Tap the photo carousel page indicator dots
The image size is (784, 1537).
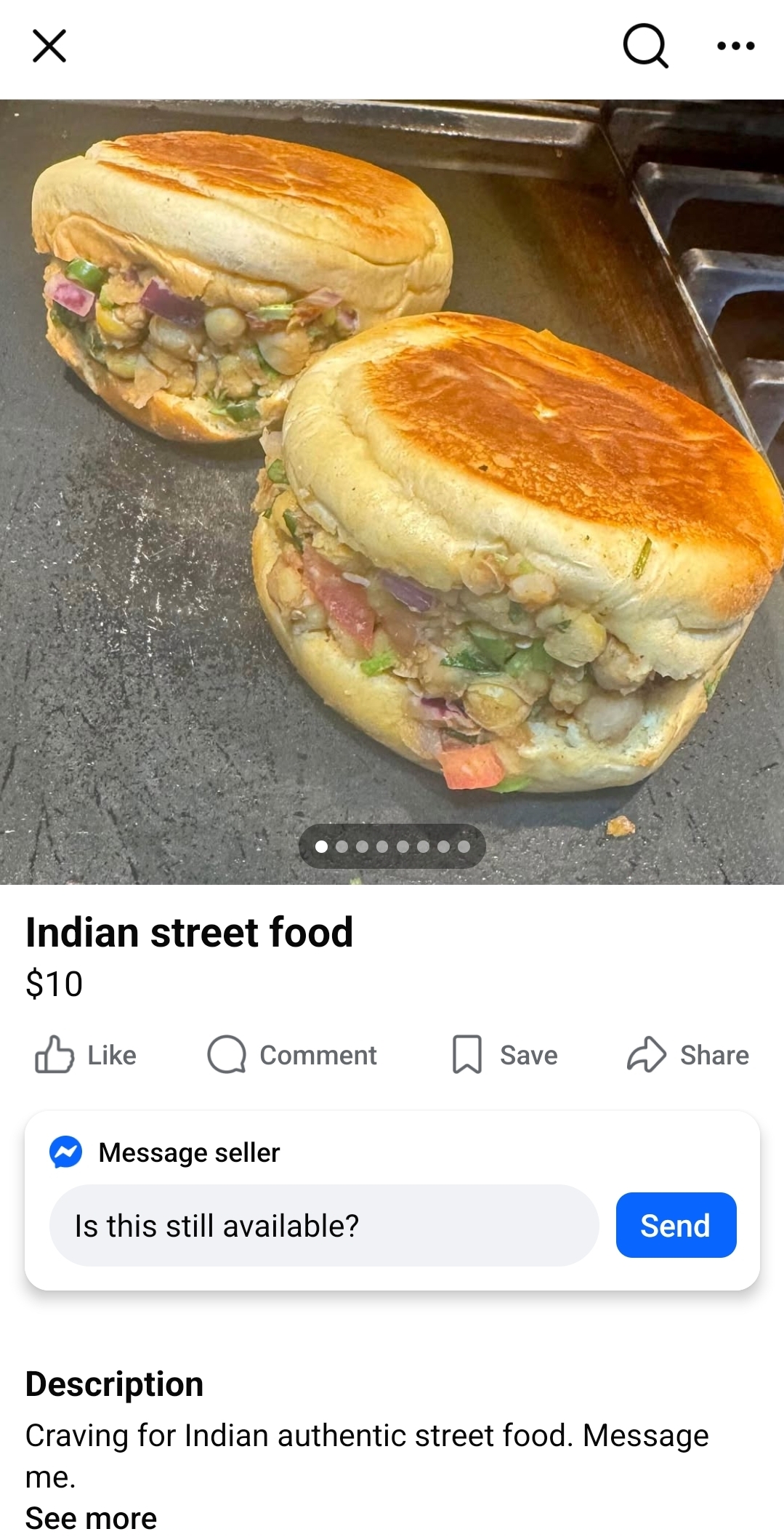[x=392, y=846]
